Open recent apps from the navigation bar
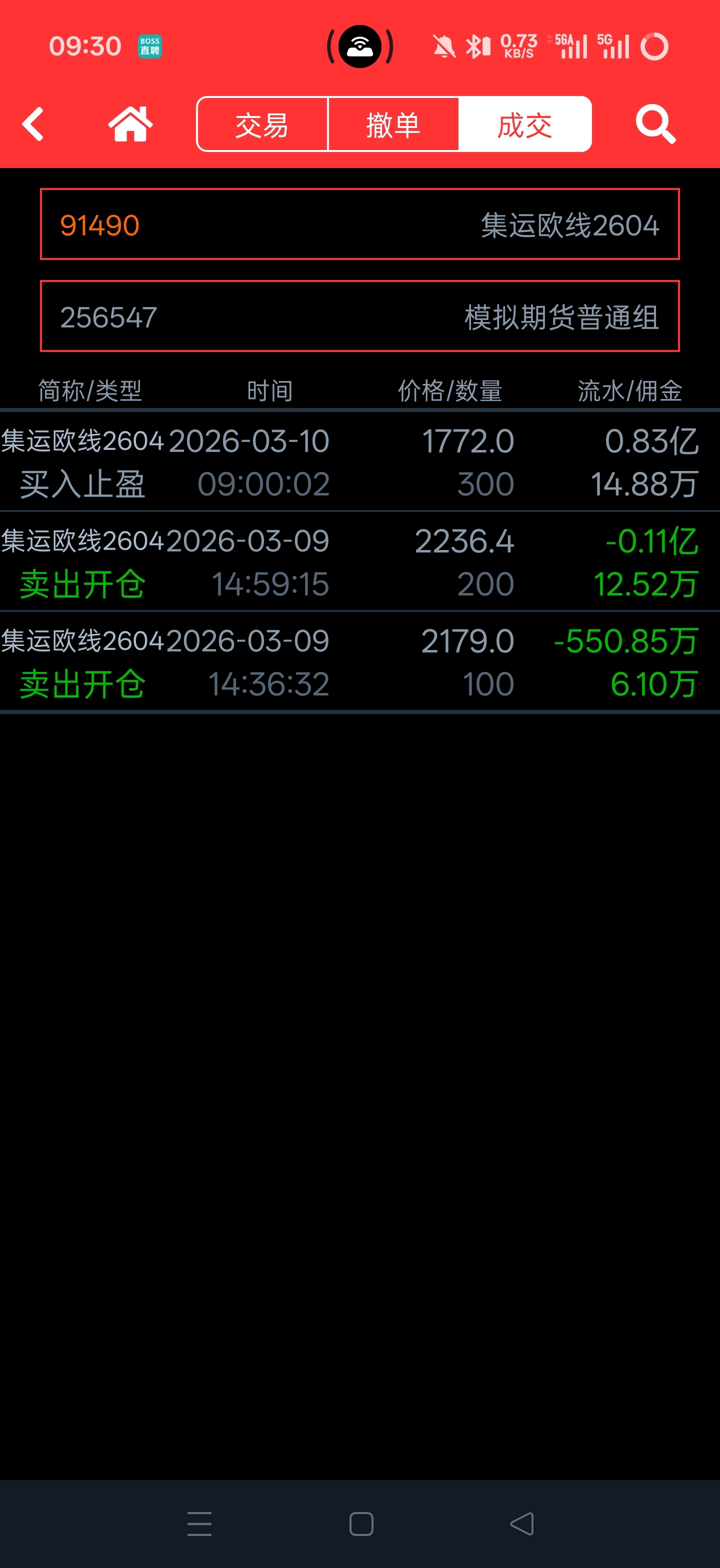The image size is (720, 1568). (199, 1523)
